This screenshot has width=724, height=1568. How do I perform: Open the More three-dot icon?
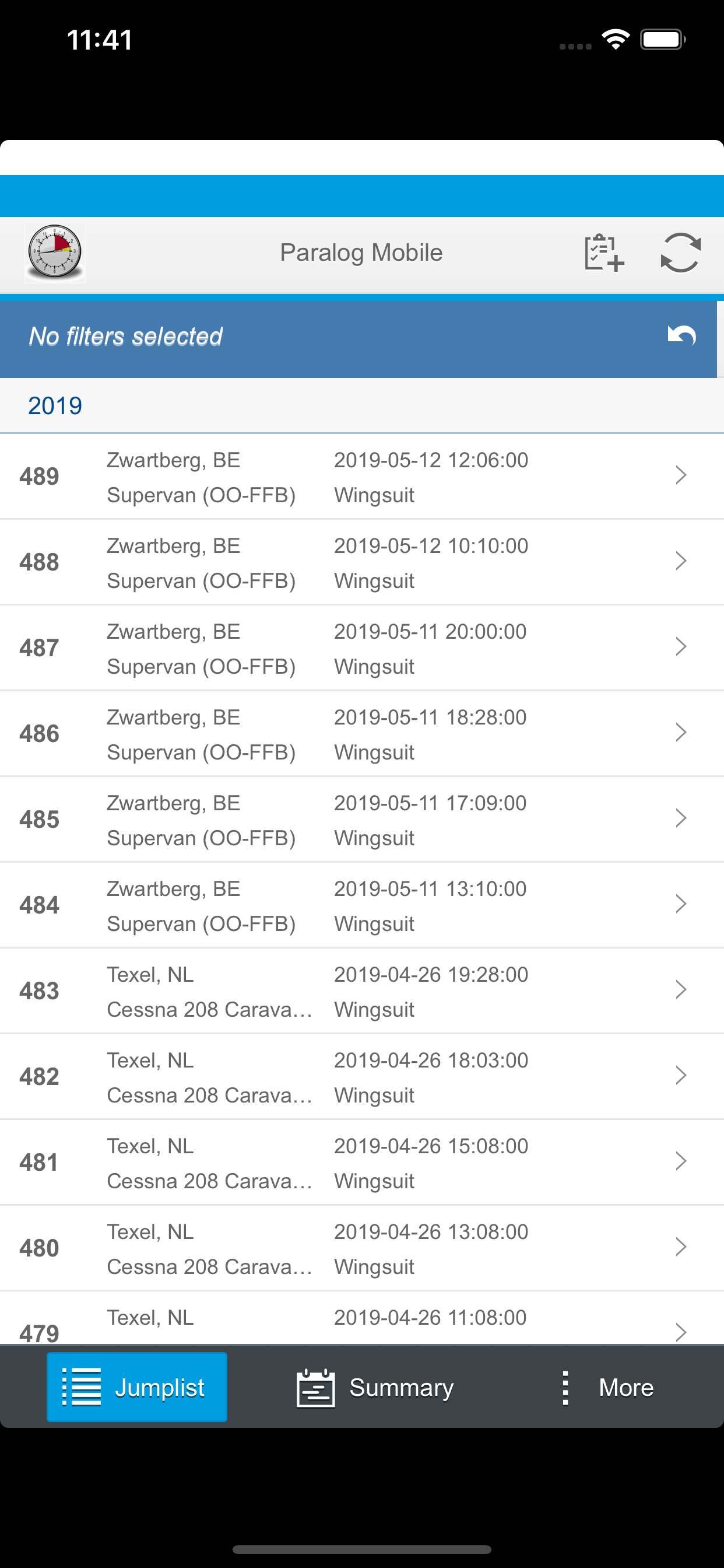click(x=567, y=1387)
